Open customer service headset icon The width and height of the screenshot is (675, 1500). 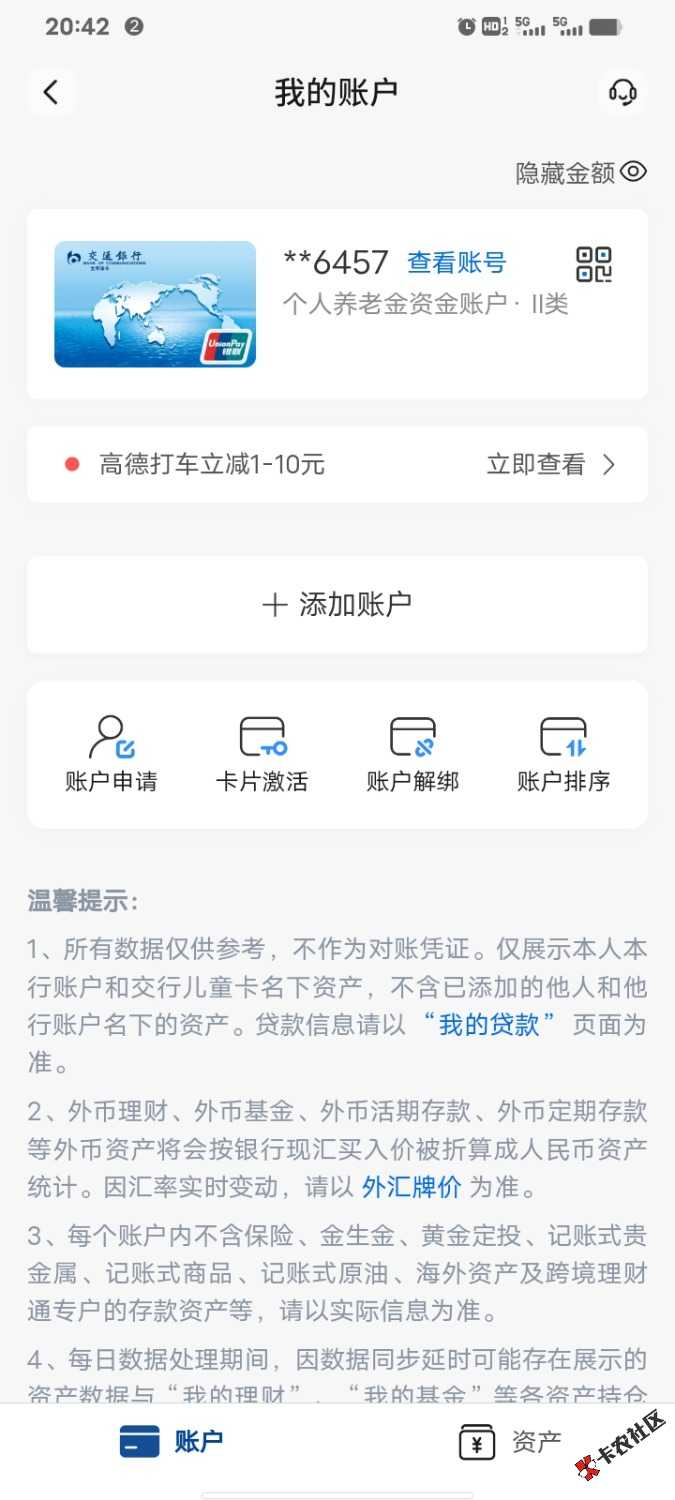[x=622, y=93]
